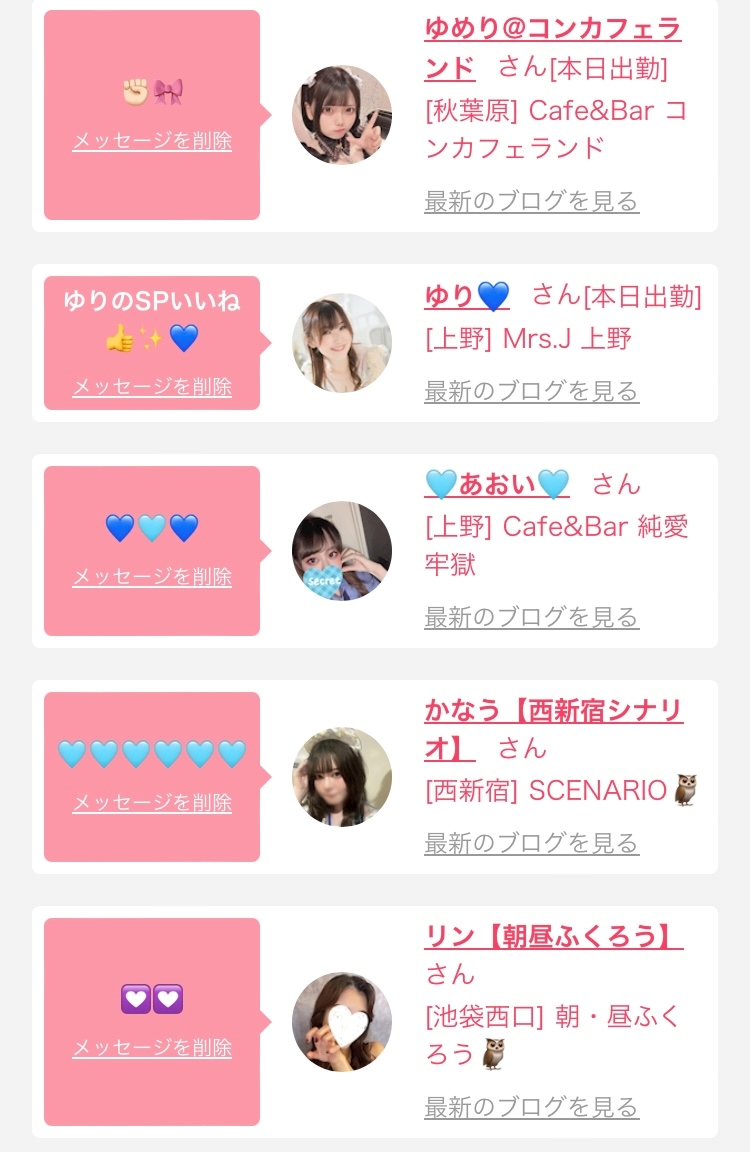View ゆり's latest blog
The height and width of the screenshot is (1152, 750).
click(x=531, y=391)
